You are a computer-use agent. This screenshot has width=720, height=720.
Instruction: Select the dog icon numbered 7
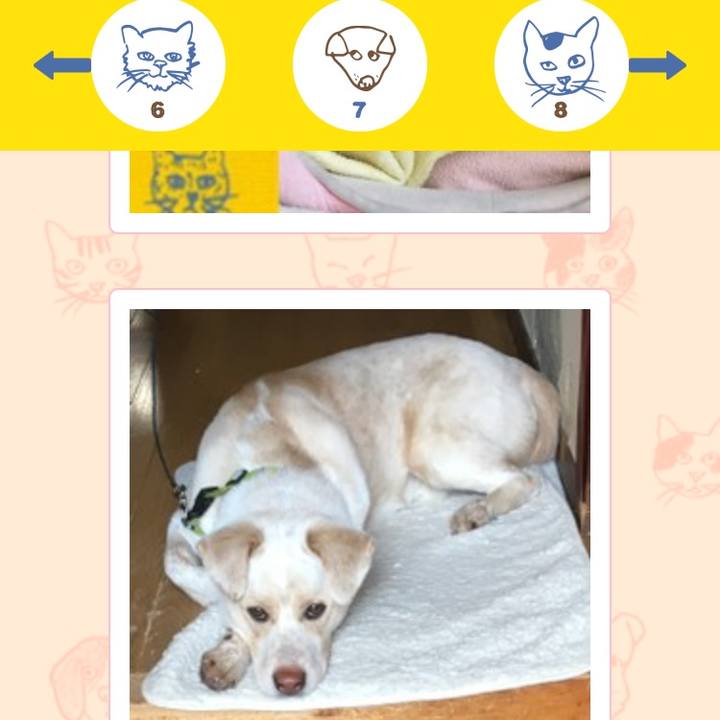pyautogui.click(x=360, y=65)
